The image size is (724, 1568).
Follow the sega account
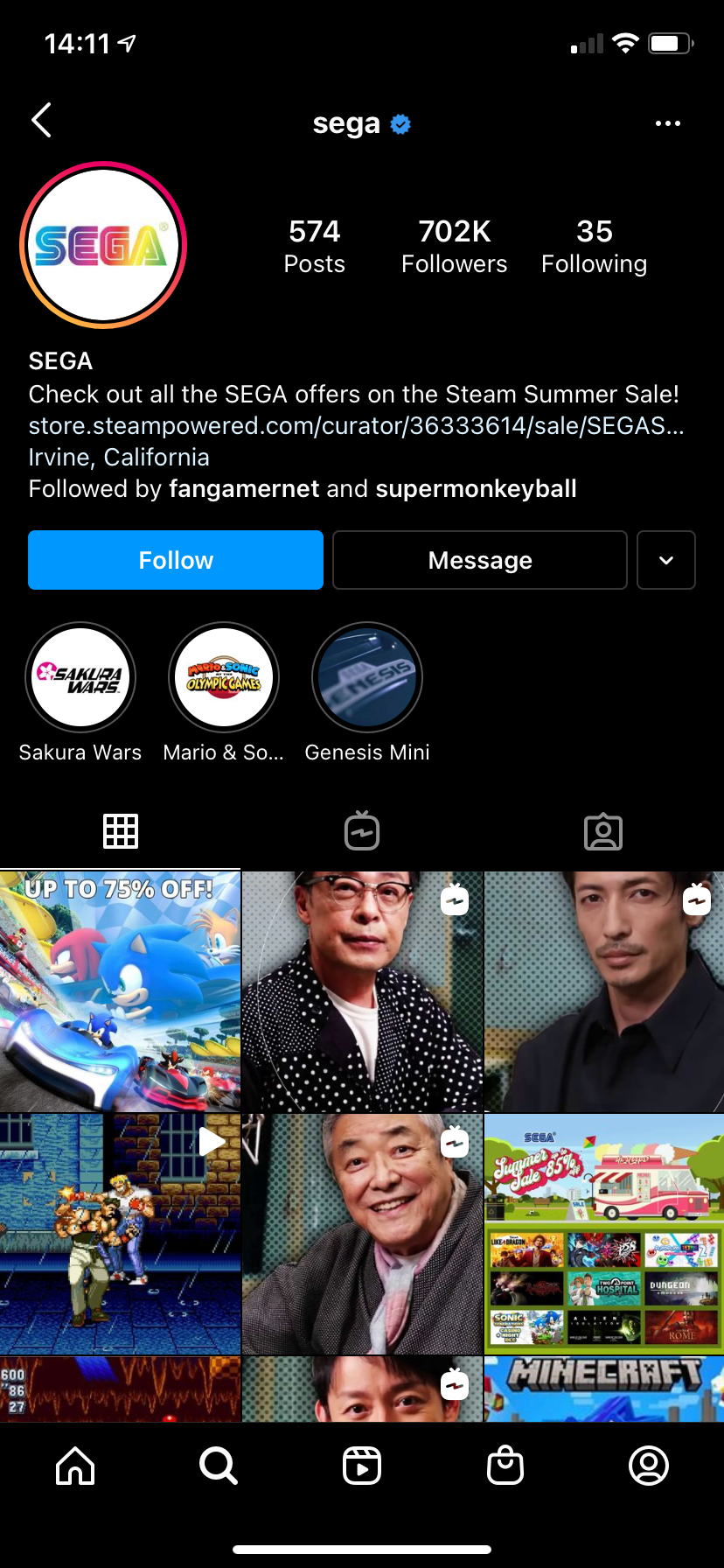coord(176,560)
